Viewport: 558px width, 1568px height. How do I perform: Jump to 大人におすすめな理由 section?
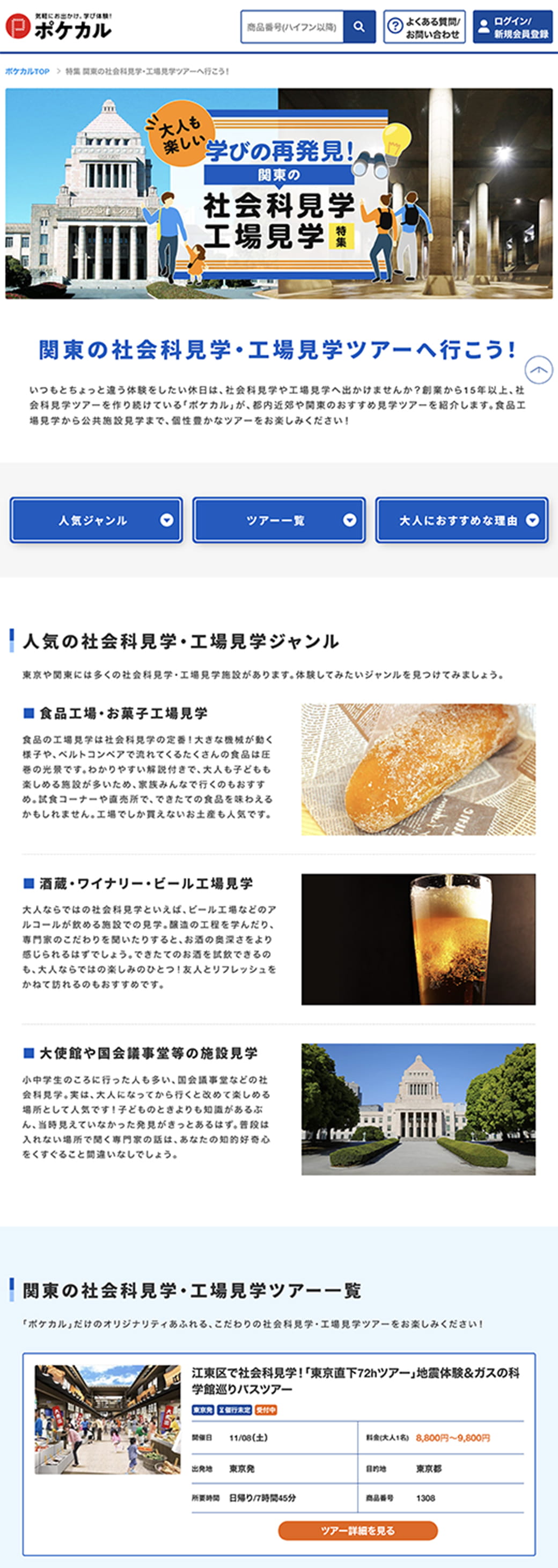[462, 520]
